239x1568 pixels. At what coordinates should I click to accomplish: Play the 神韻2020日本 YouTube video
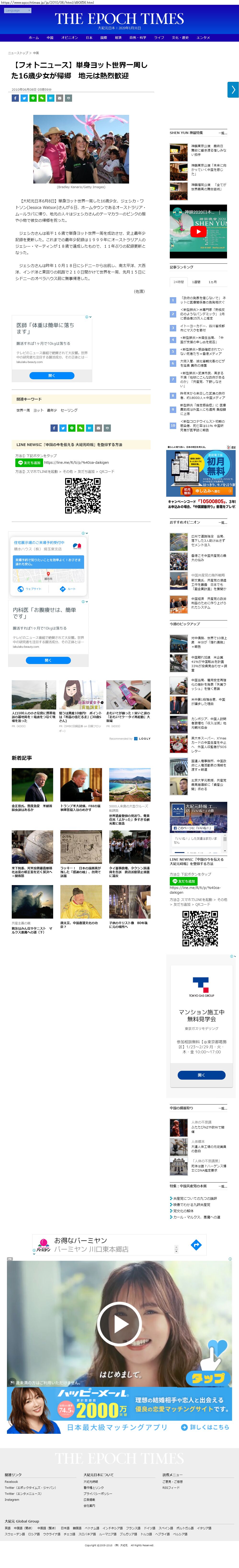tap(198, 231)
